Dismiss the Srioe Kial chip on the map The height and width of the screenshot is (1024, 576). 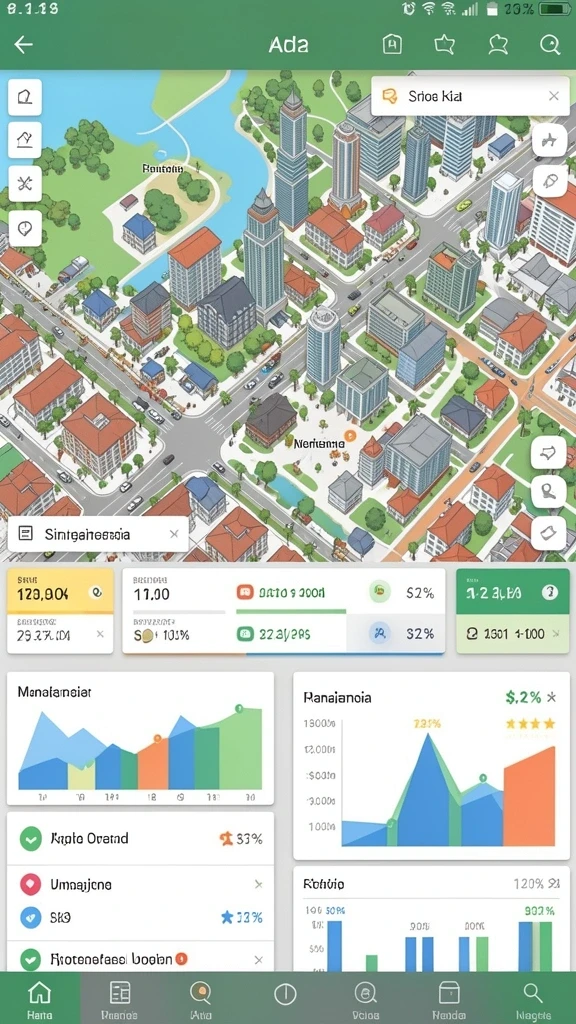click(553, 97)
